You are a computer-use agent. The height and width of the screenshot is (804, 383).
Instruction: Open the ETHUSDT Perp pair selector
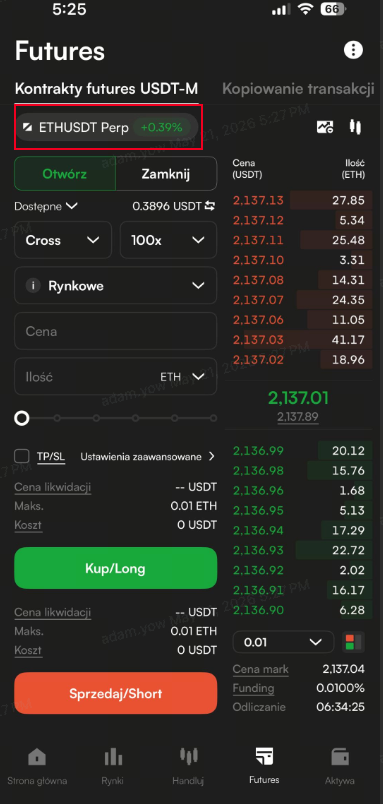pyautogui.click(x=107, y=127)
